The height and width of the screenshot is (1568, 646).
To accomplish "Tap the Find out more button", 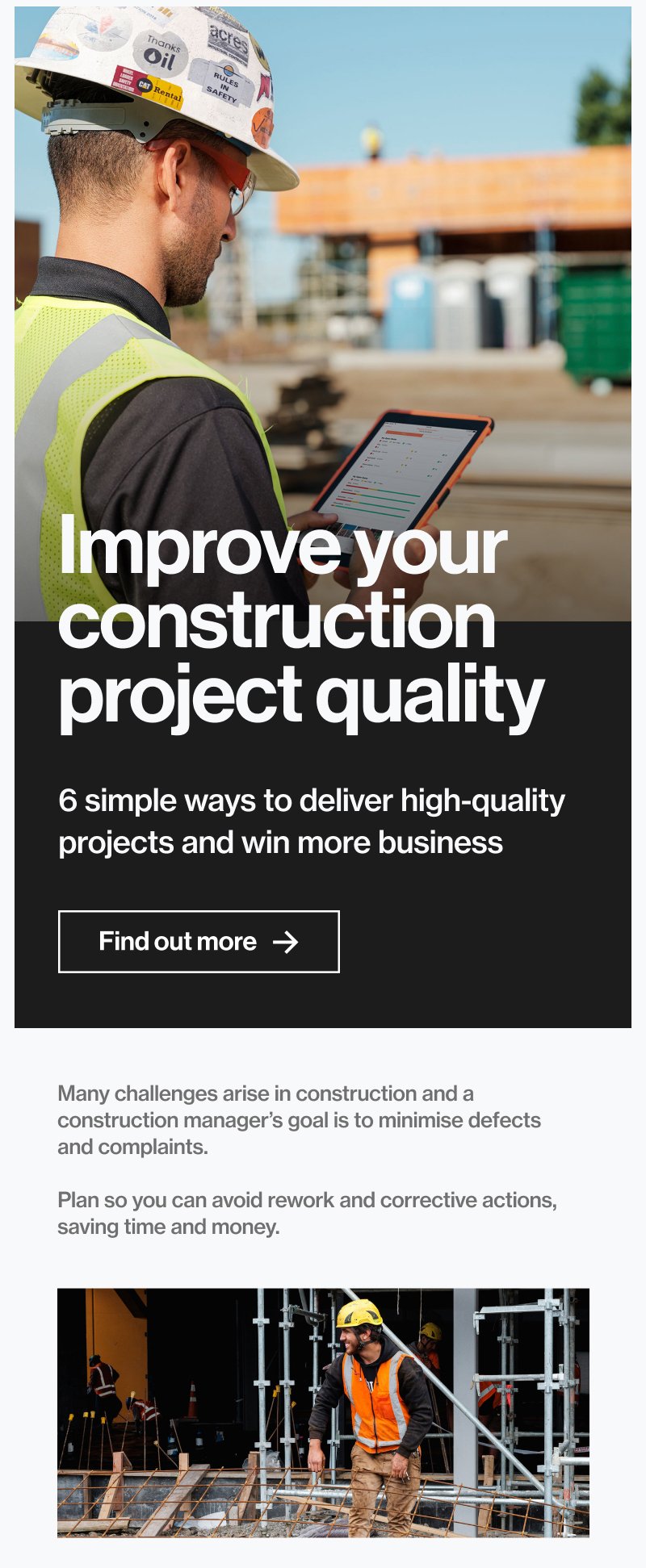I will pos(199,941).
